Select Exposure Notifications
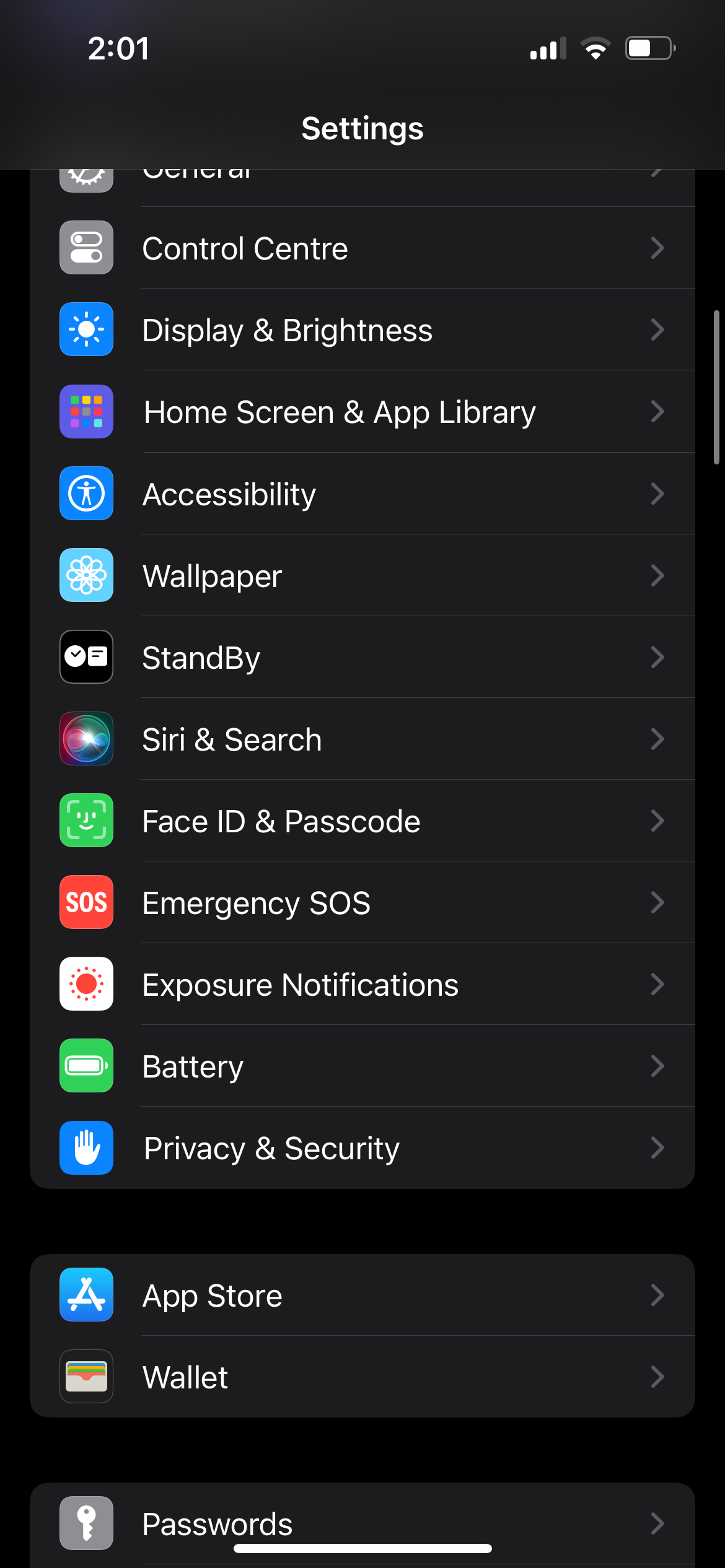Image resolution: width=725 pixels, height=1568 pixels. (x=362, y=984)
